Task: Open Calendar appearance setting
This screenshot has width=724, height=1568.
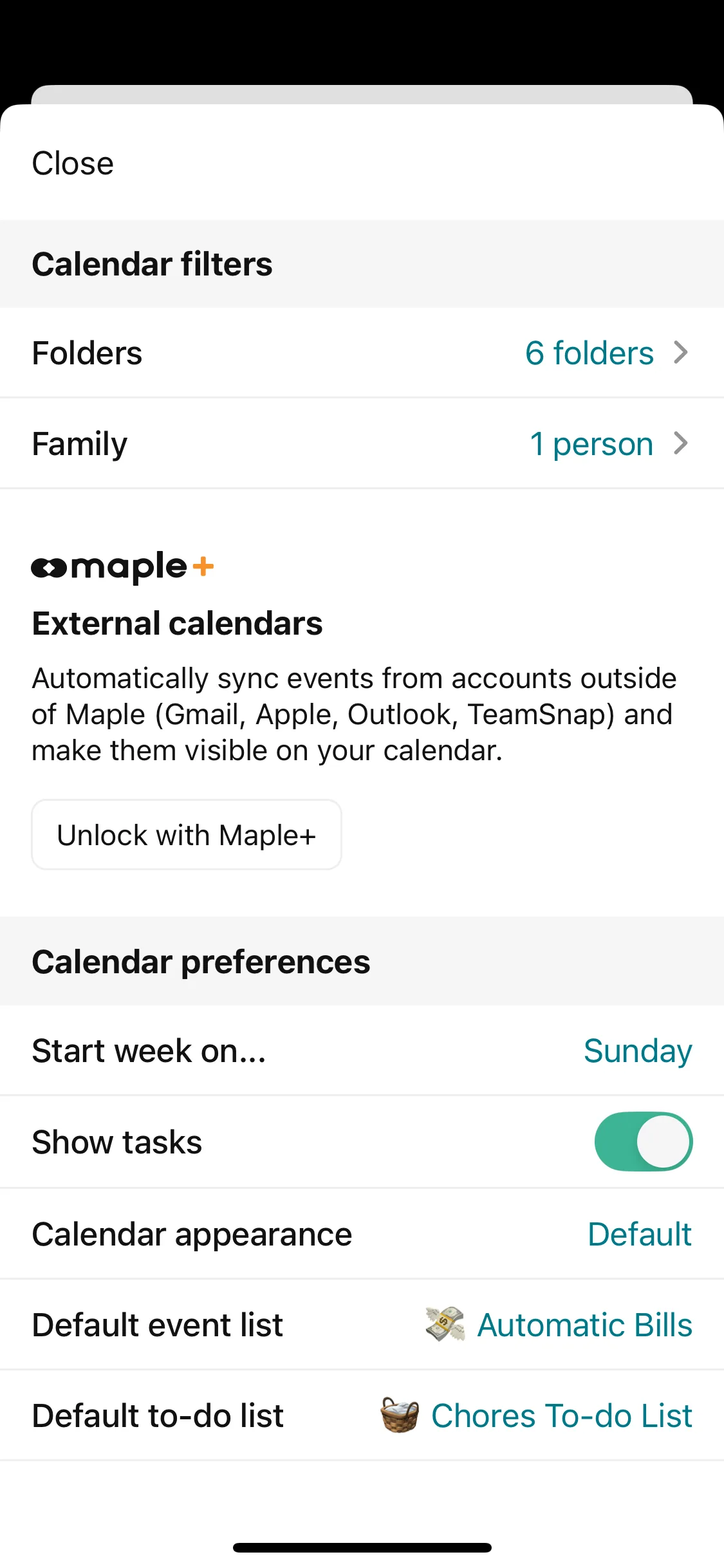Action: [638, 1234]
